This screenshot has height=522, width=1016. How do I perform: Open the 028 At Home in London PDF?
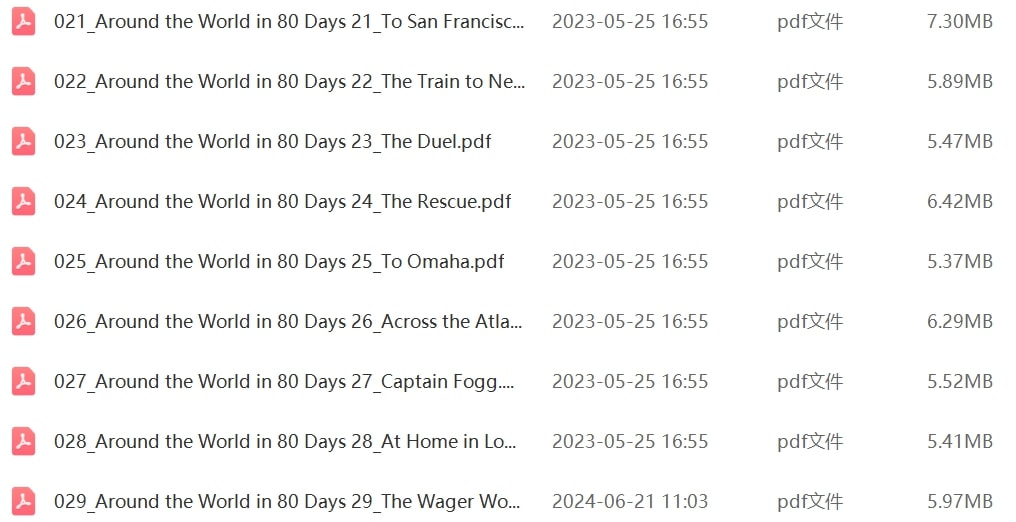click(x=288, y=442)
